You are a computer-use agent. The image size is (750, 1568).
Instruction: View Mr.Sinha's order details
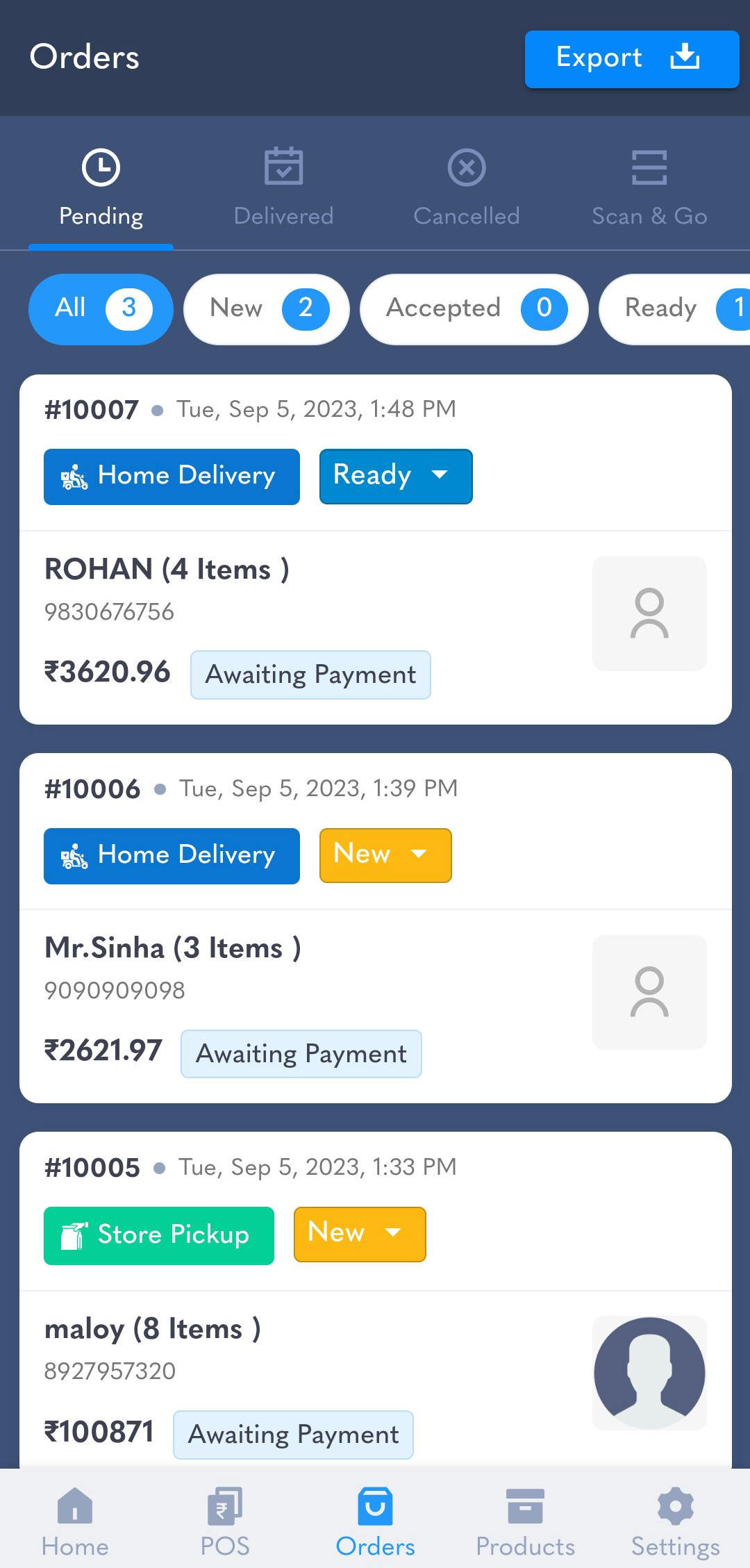tap(376, 1006)
